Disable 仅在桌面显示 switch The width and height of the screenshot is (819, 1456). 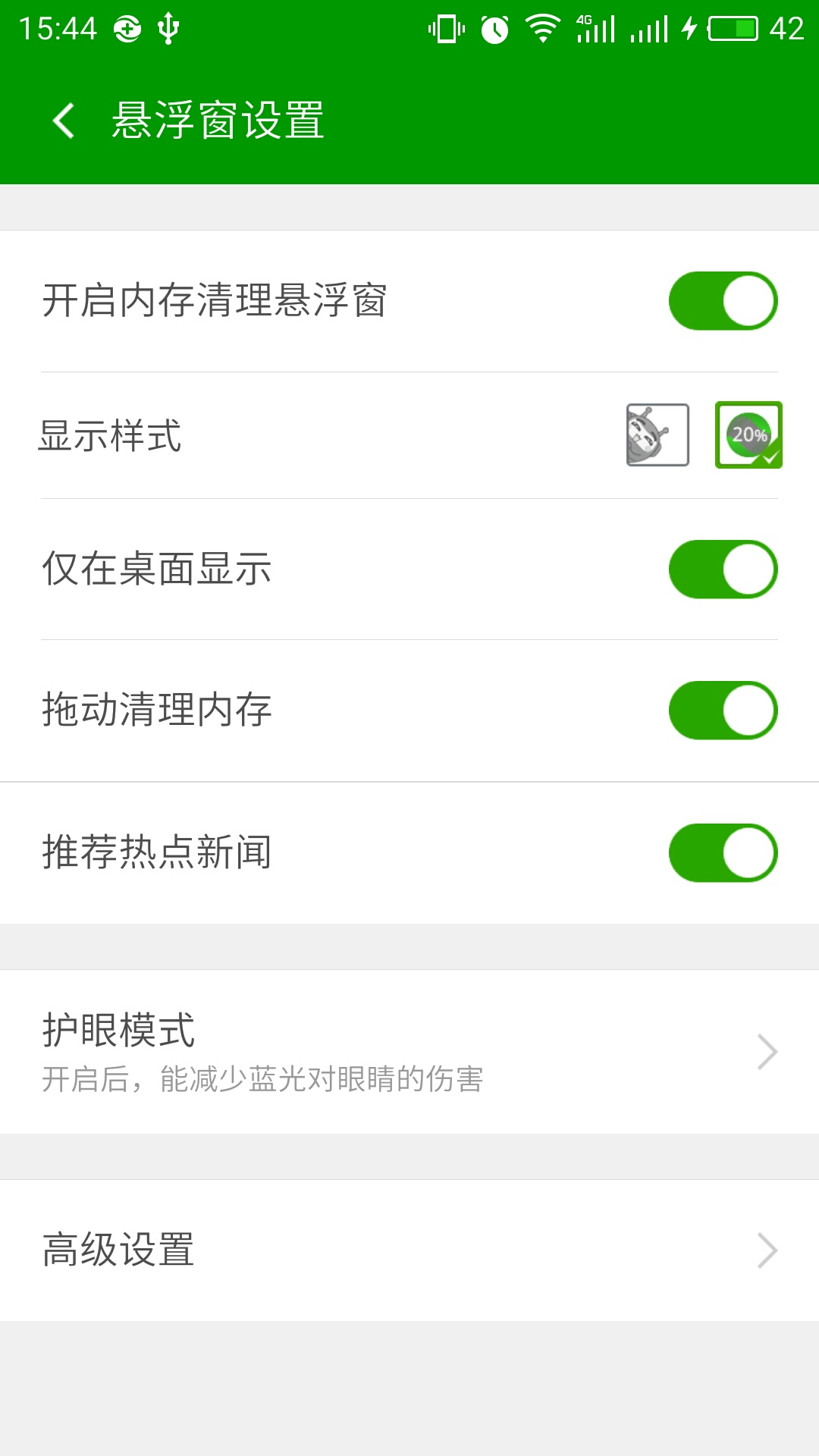coord(723,570)
